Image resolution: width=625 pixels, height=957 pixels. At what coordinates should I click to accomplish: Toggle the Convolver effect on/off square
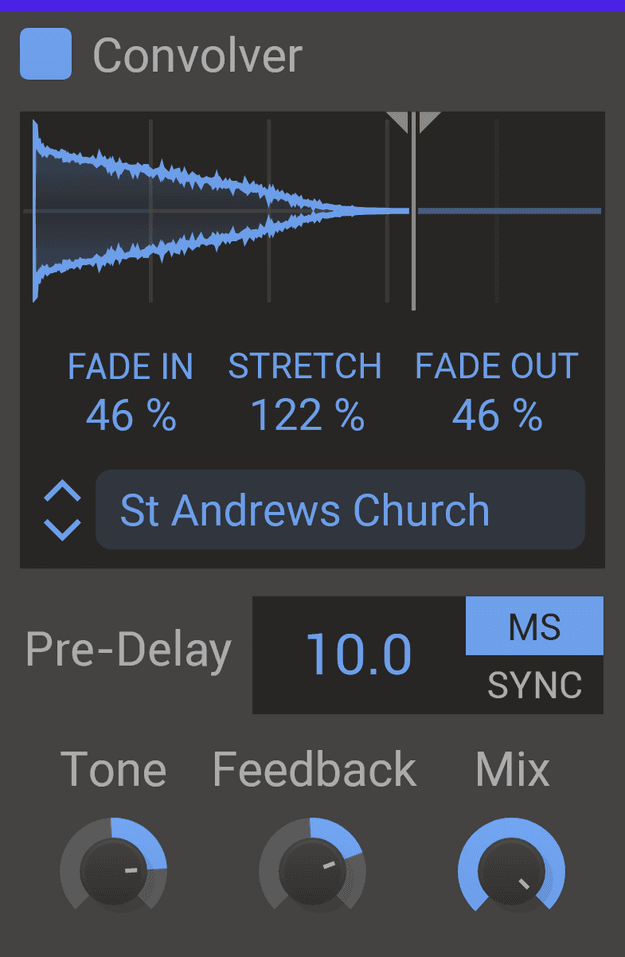pyautogui.click(x=46, y=54)
